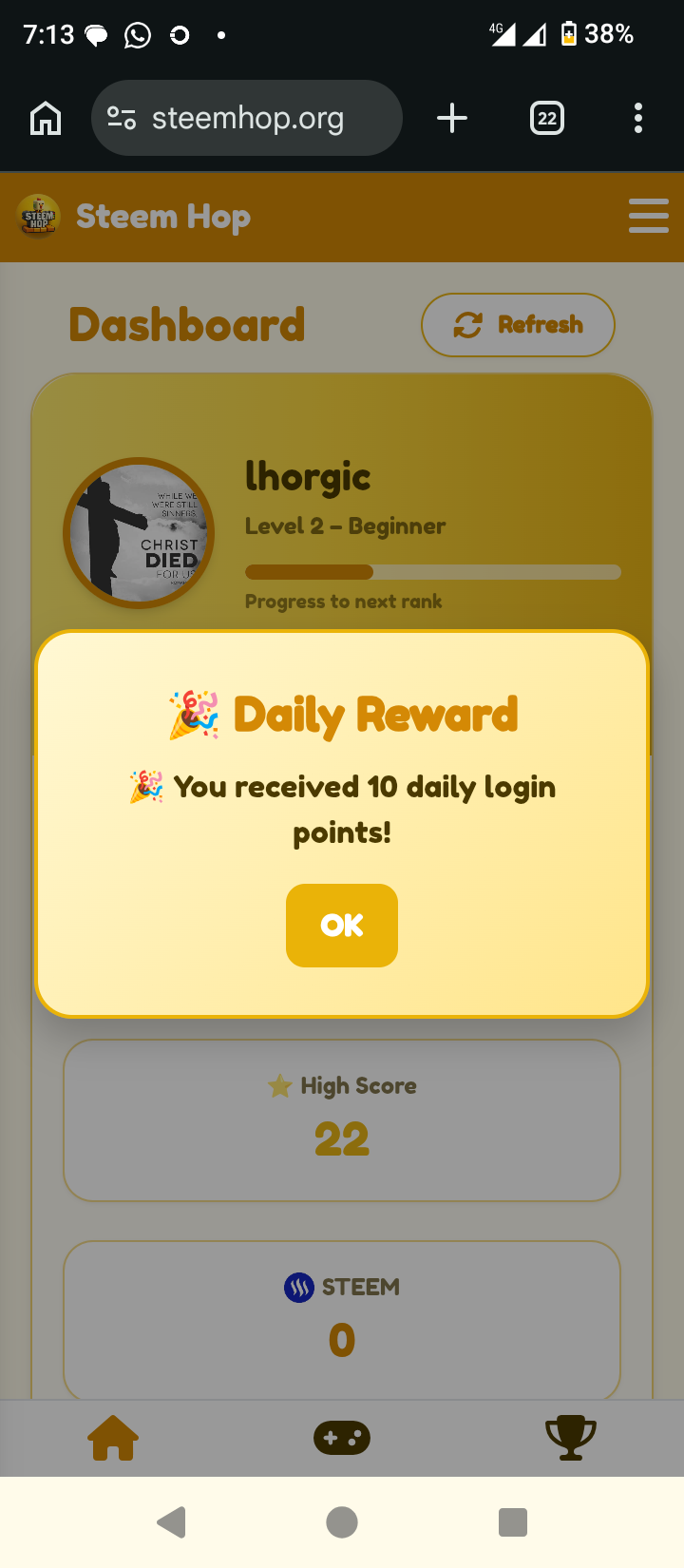Image resolution: width=684 pixels, height=1568 pixels.
Task: Open a new browser tab
Action: click(452, 119)
